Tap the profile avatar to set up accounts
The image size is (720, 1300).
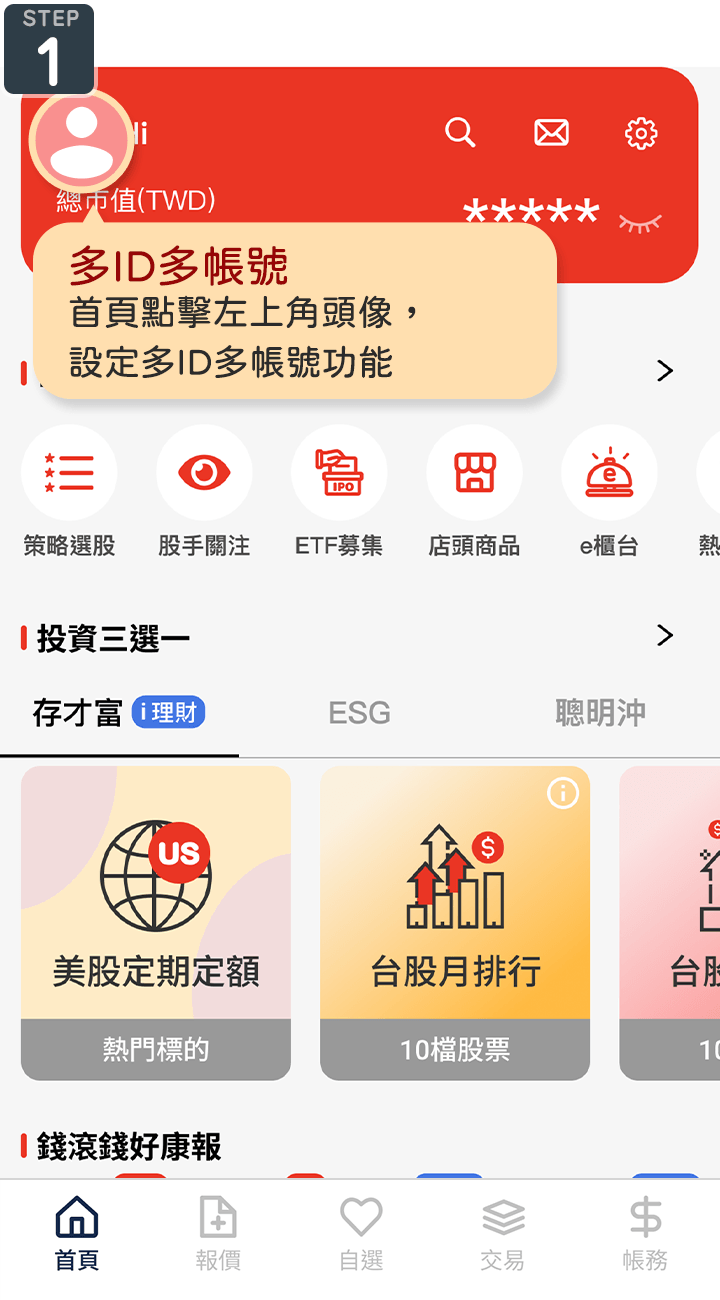coord(81,141)
